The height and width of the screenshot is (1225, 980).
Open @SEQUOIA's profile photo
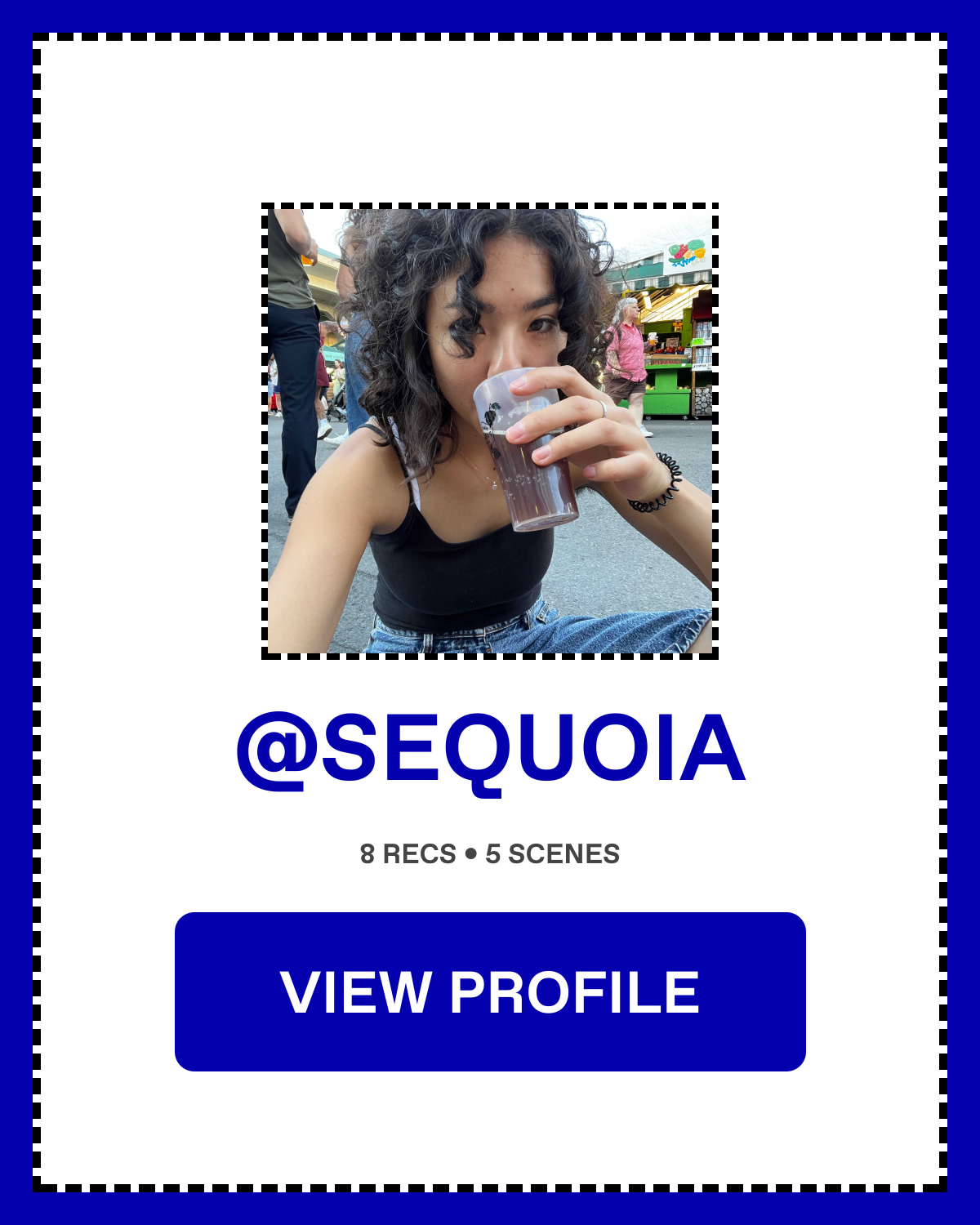(x=490, y=430)
